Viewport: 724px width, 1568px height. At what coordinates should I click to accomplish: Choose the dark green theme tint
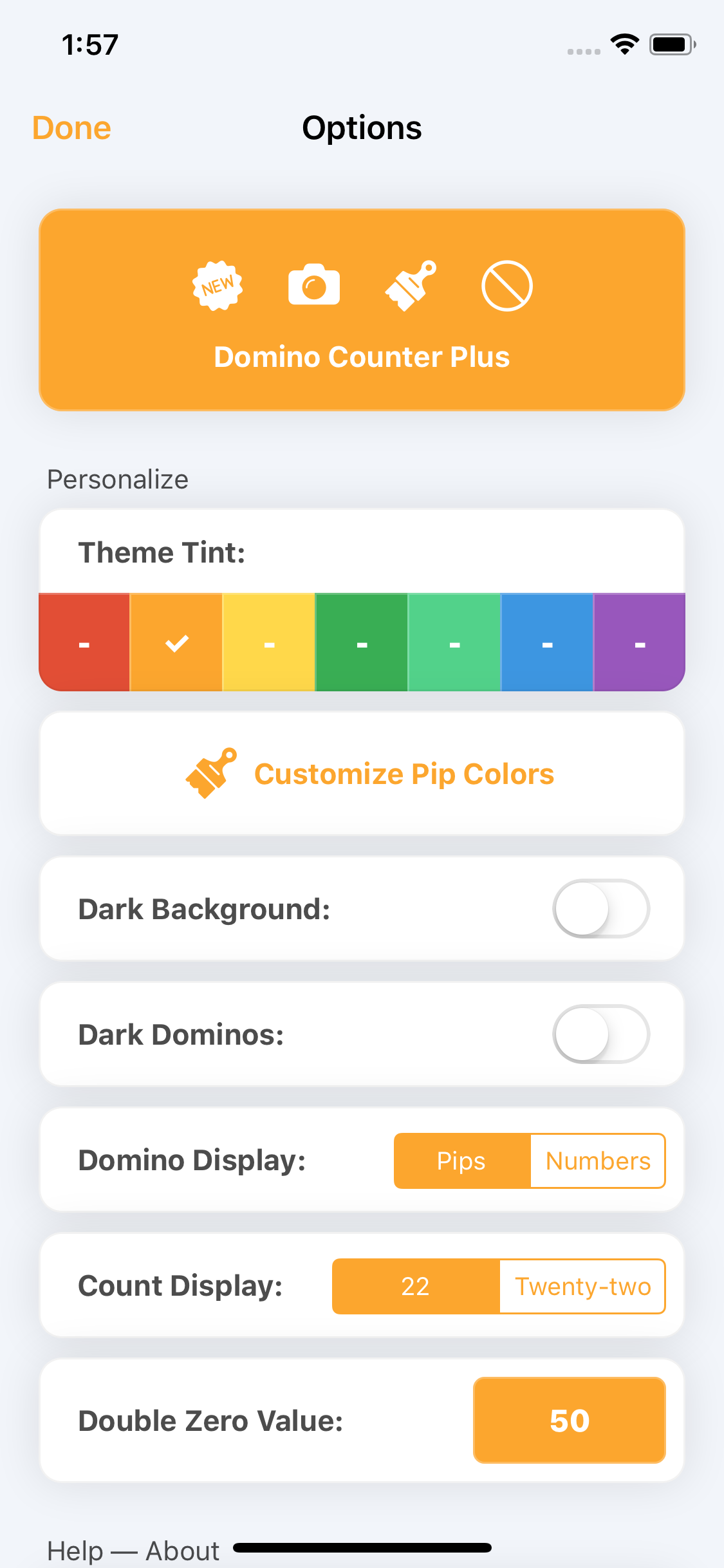pos(362,642)
